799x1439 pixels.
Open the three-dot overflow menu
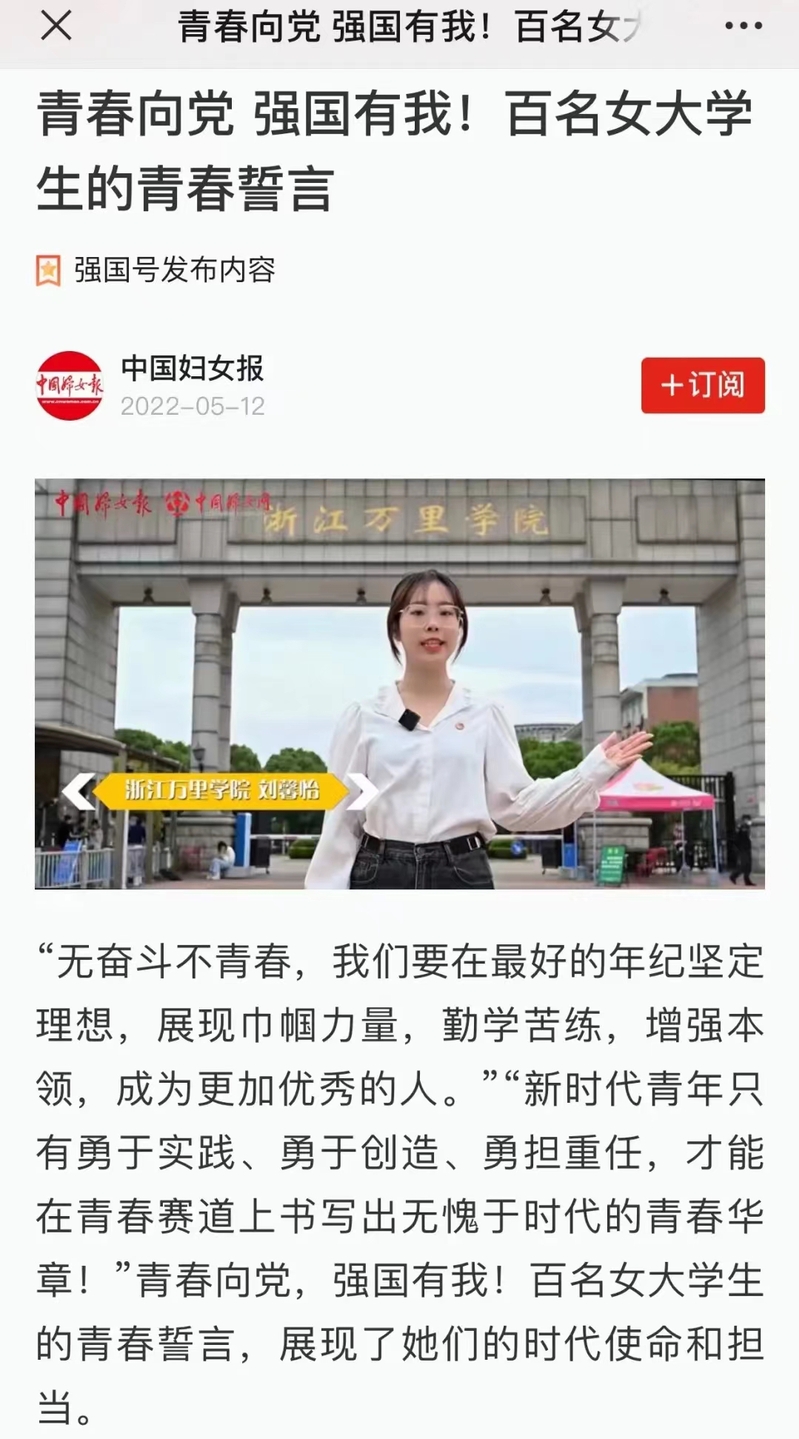(x=743, y=27)
